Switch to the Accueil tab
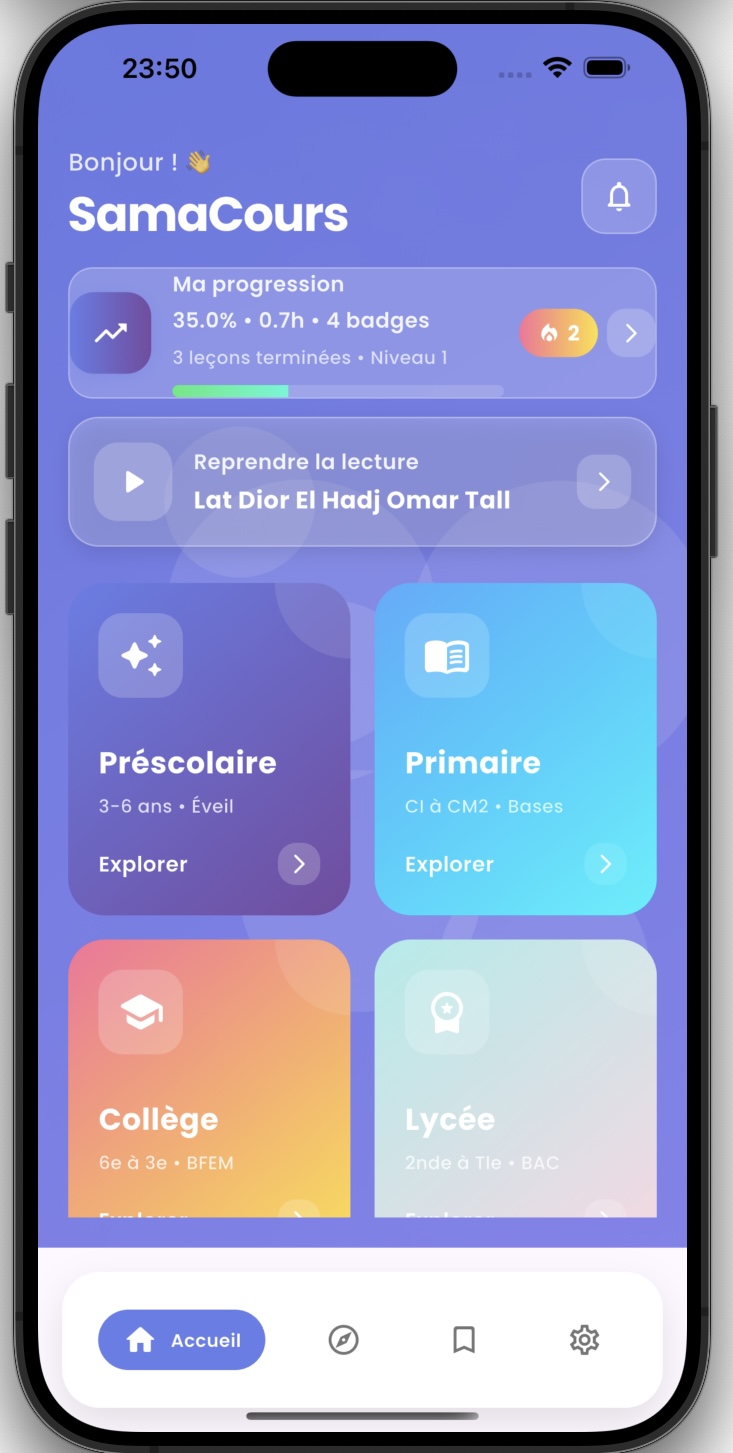The height and width of the screenshot is (1453, 733). [181, 1340]
